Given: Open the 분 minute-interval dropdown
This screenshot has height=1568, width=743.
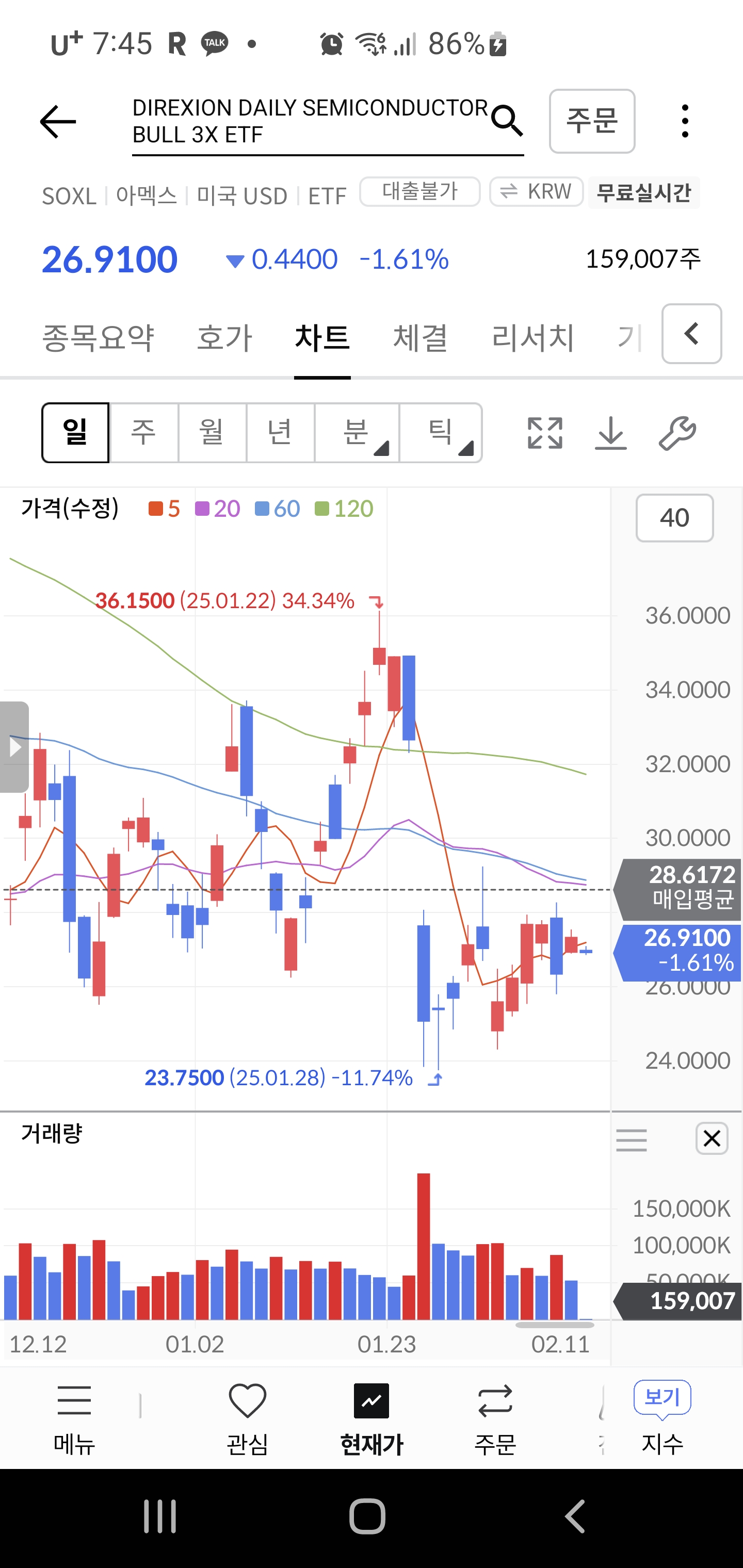Looking at the screenshot, I should pos(357,432).
